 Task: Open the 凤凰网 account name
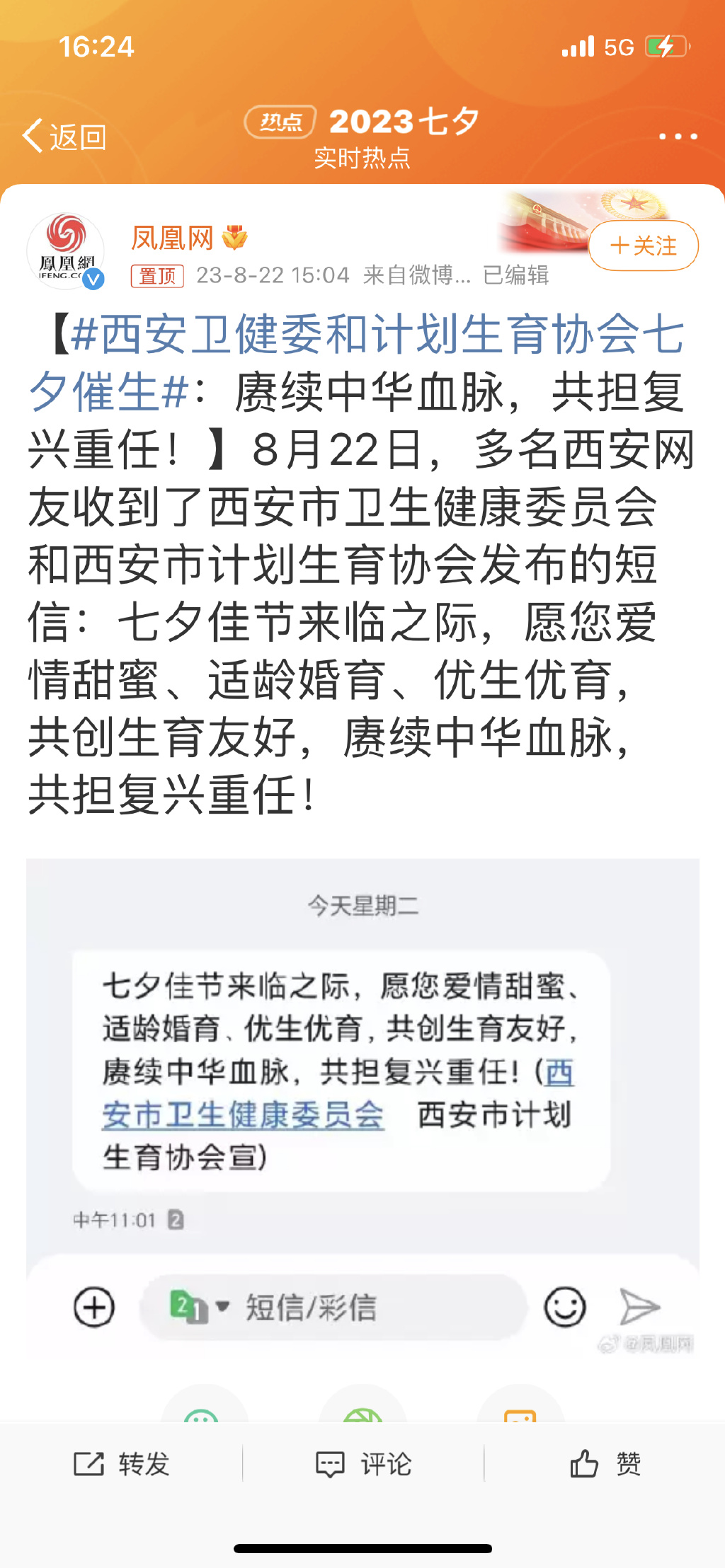click(172, 238)
